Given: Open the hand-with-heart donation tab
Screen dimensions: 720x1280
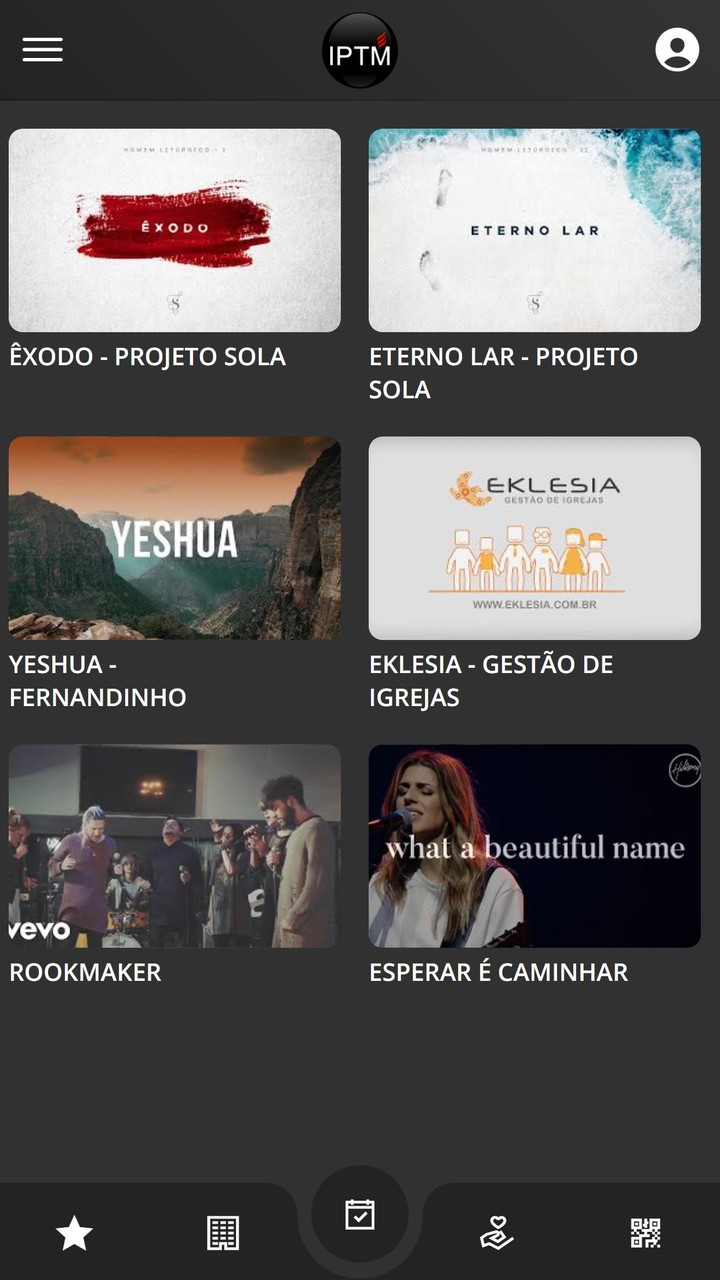Looking at the screenshot, I should pyautogui.click(x=496, y=1234).
